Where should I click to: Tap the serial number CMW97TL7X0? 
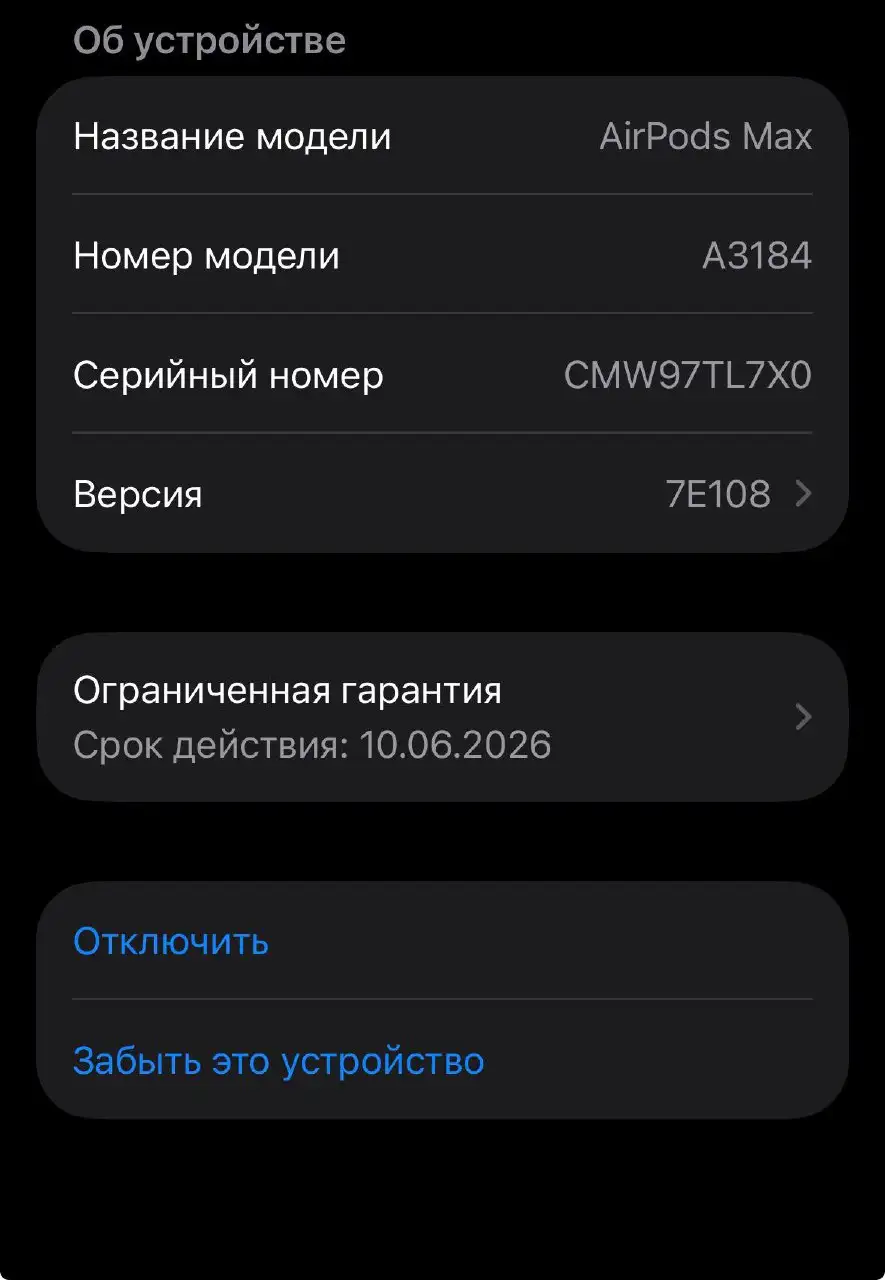point(688,374)
